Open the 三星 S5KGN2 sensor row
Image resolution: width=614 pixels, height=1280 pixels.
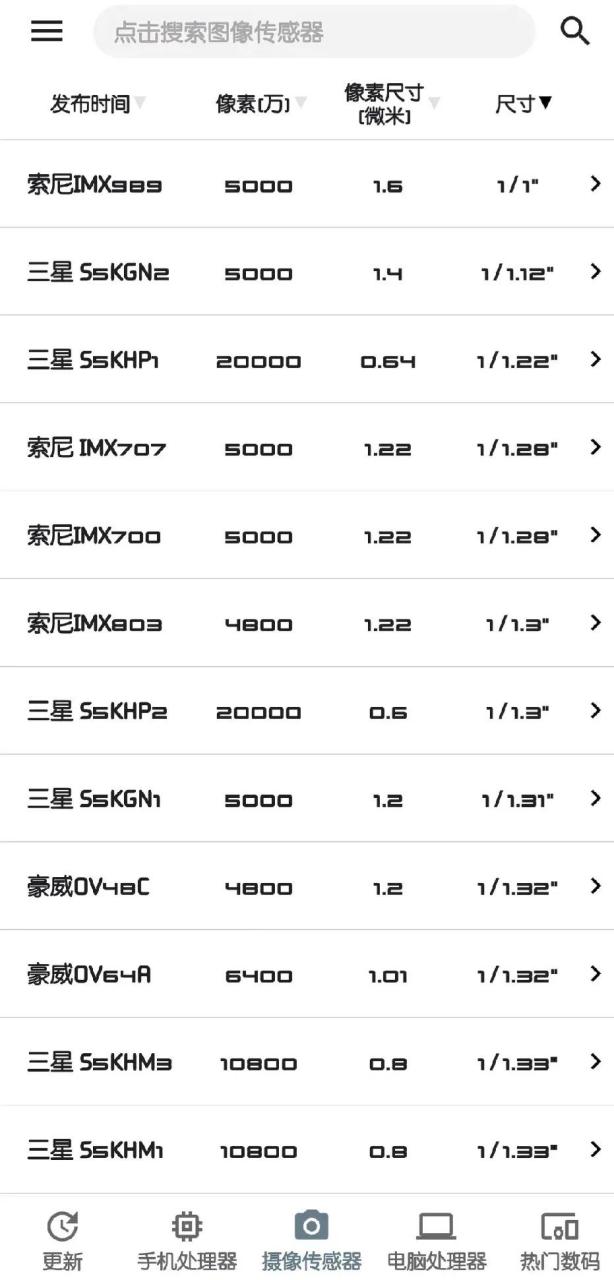tap(307, 272)
